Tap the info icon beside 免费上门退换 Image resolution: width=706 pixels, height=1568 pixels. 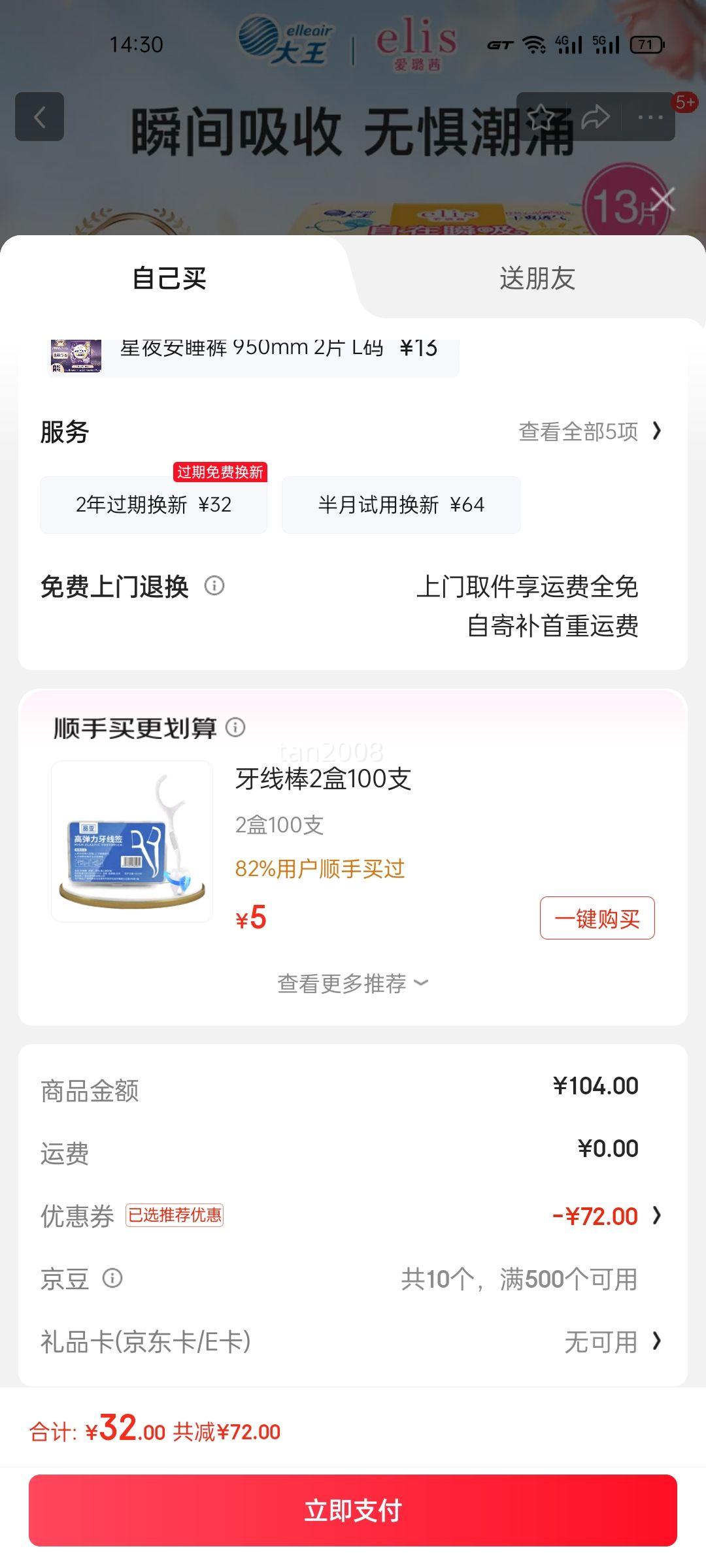tap(216, 587)
